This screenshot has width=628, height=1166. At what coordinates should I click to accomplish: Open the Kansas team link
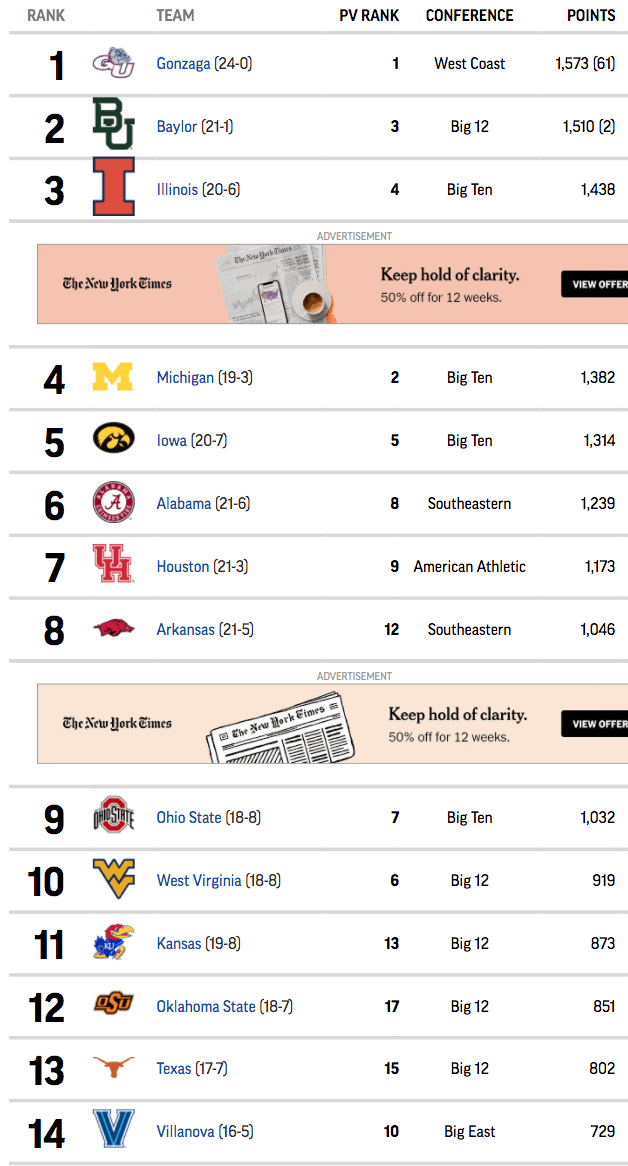click(178, 944)
